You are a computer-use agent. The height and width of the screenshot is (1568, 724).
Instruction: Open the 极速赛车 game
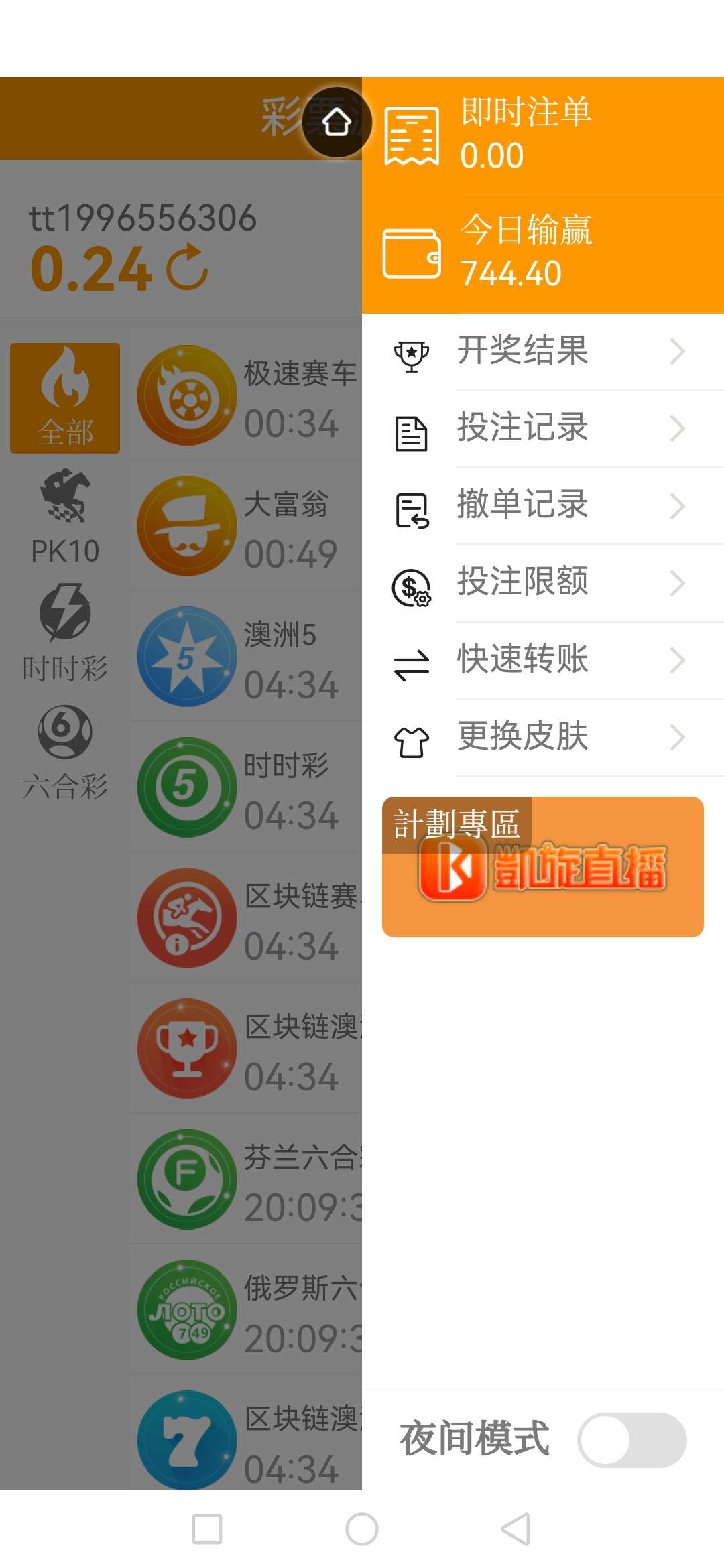pyautogui.click(x=248, y=397)
